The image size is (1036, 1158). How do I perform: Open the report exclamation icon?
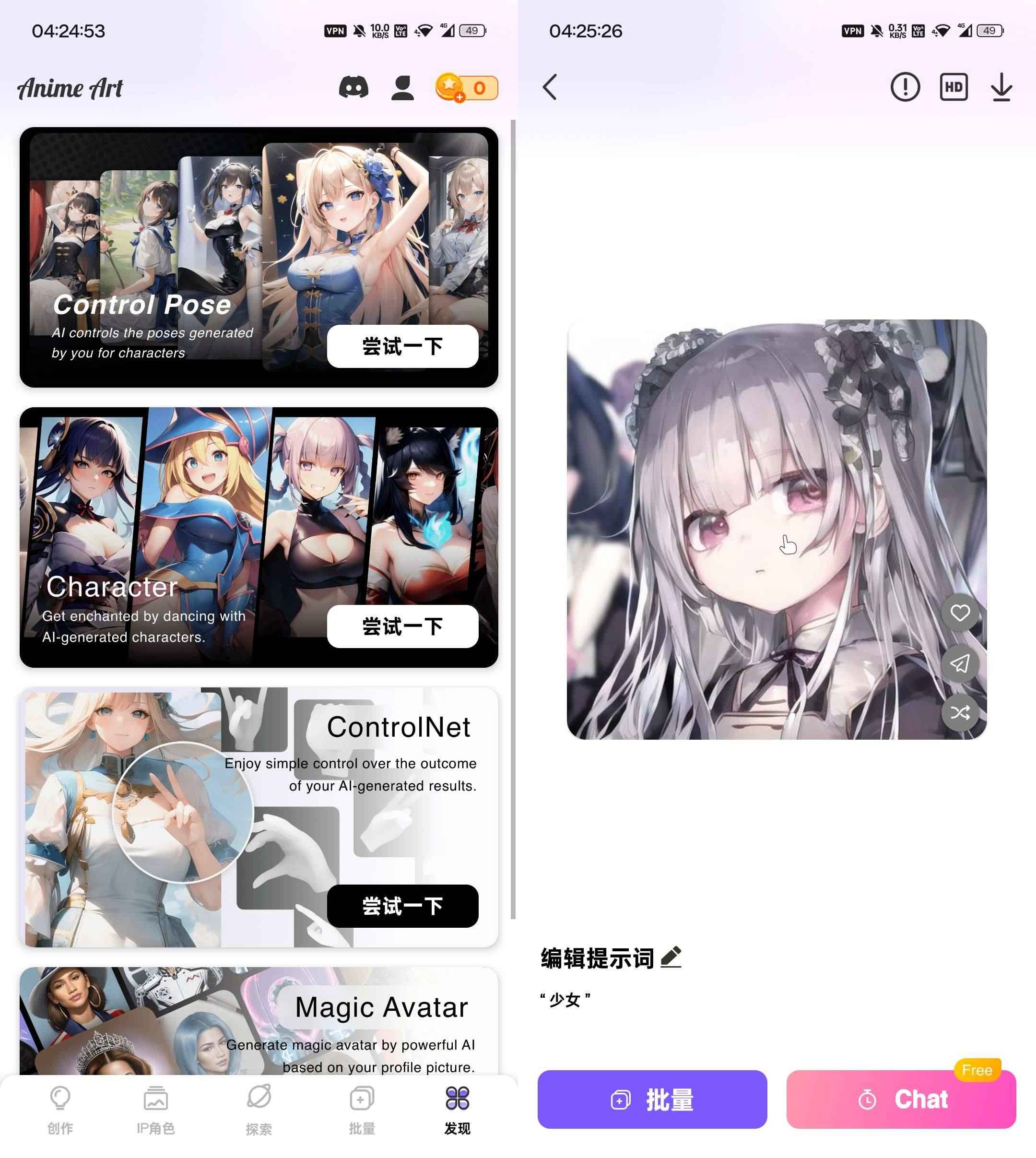pyautogui.click(x=905, y=87)
